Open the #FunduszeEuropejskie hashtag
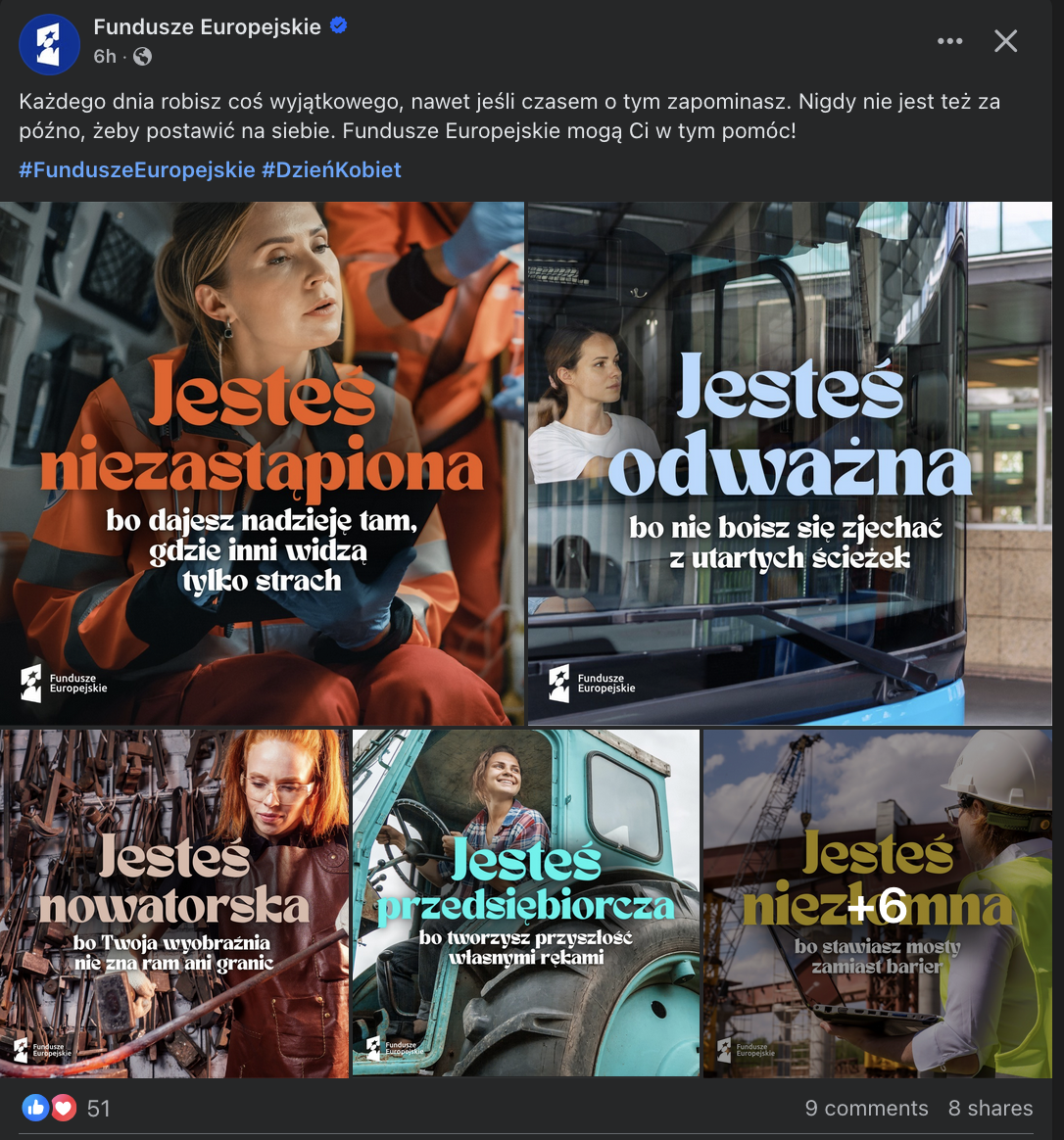 coord(137,169)
